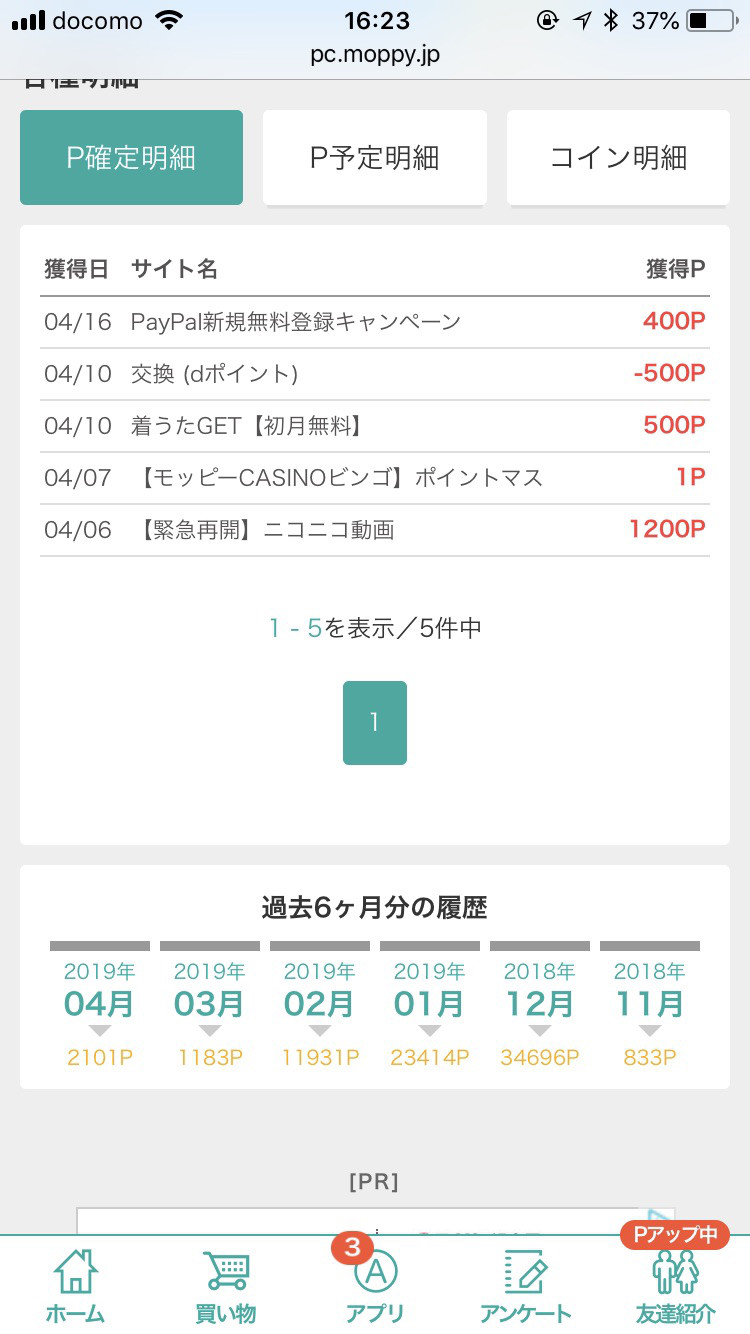Open the コイン明細 tab
The image size is (750, 1334).
(618, 157)
